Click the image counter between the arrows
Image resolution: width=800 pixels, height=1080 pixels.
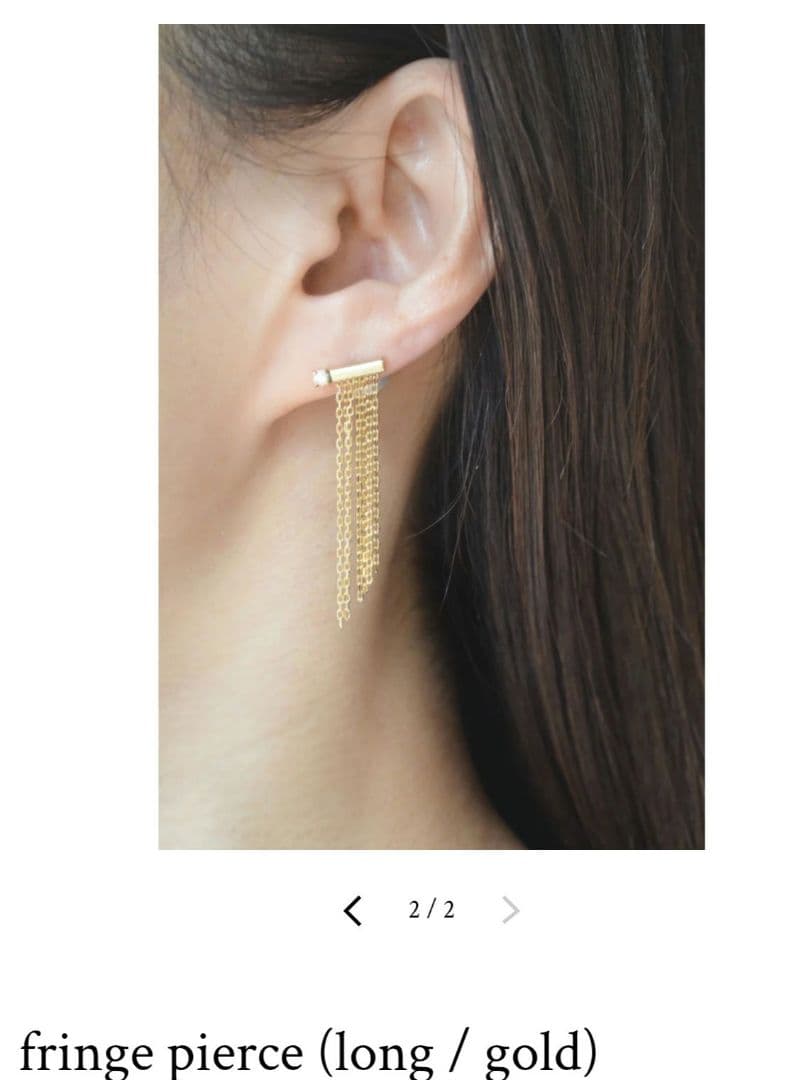click(428, 908)
